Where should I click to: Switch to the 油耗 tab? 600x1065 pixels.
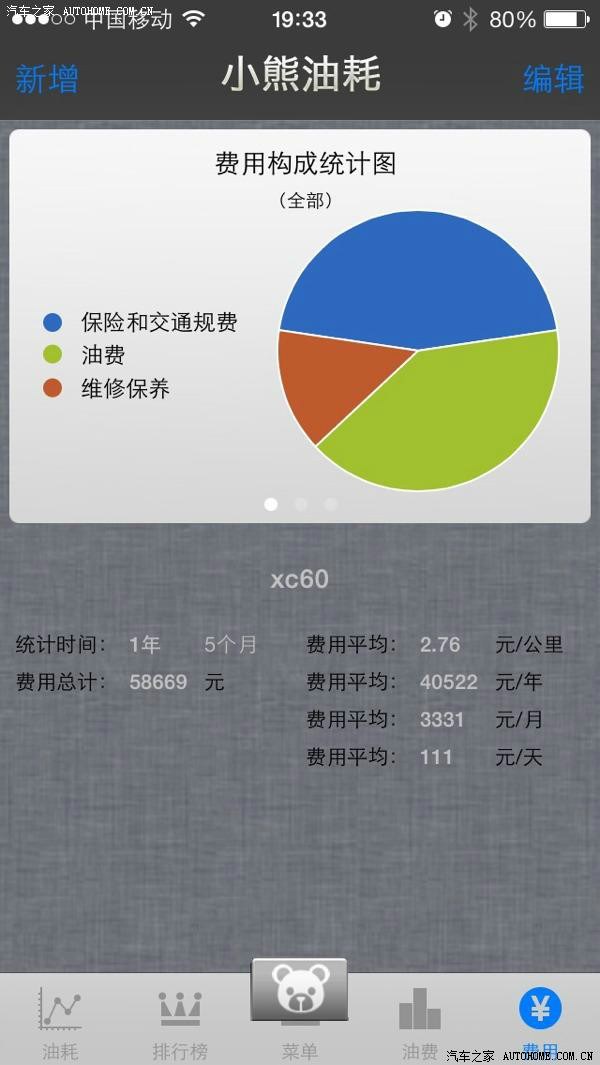click(60, 1020)
